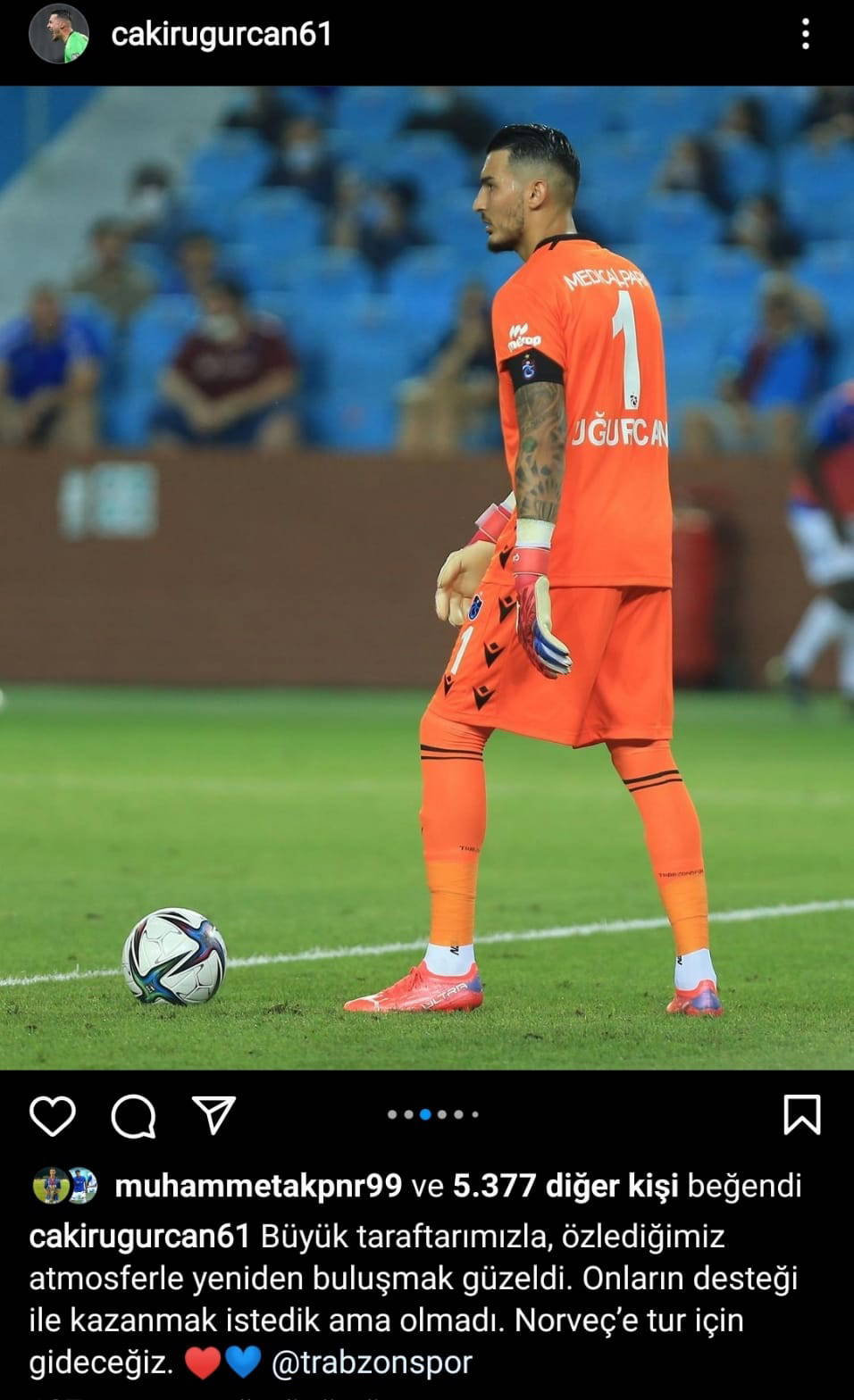Image resolution: width=854 pixels, height=1400 pixels.
Task: Open muhammetakpnr99's profile from the likes line
Action: 256,1186
